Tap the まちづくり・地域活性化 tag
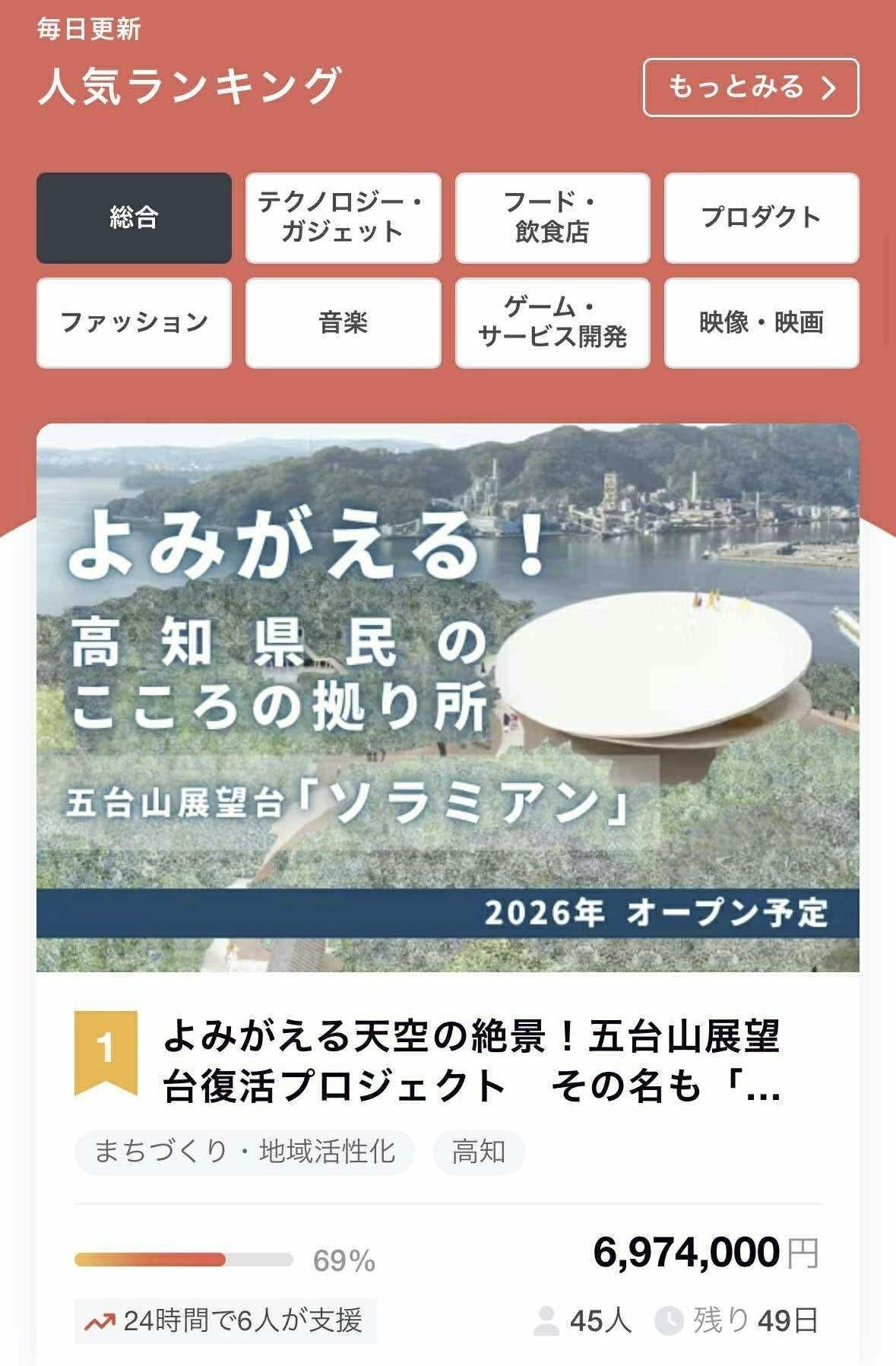Viewport: 896px width, 1366px height. [x=244, y=1152]
